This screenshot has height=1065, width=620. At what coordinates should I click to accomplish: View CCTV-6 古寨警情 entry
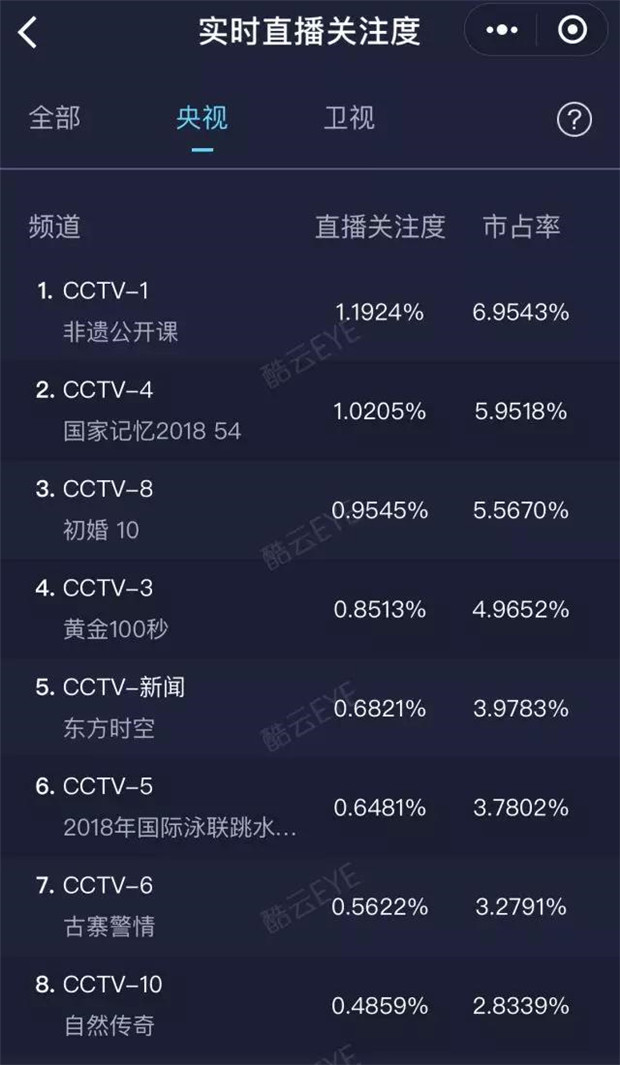tap(310, 906)
